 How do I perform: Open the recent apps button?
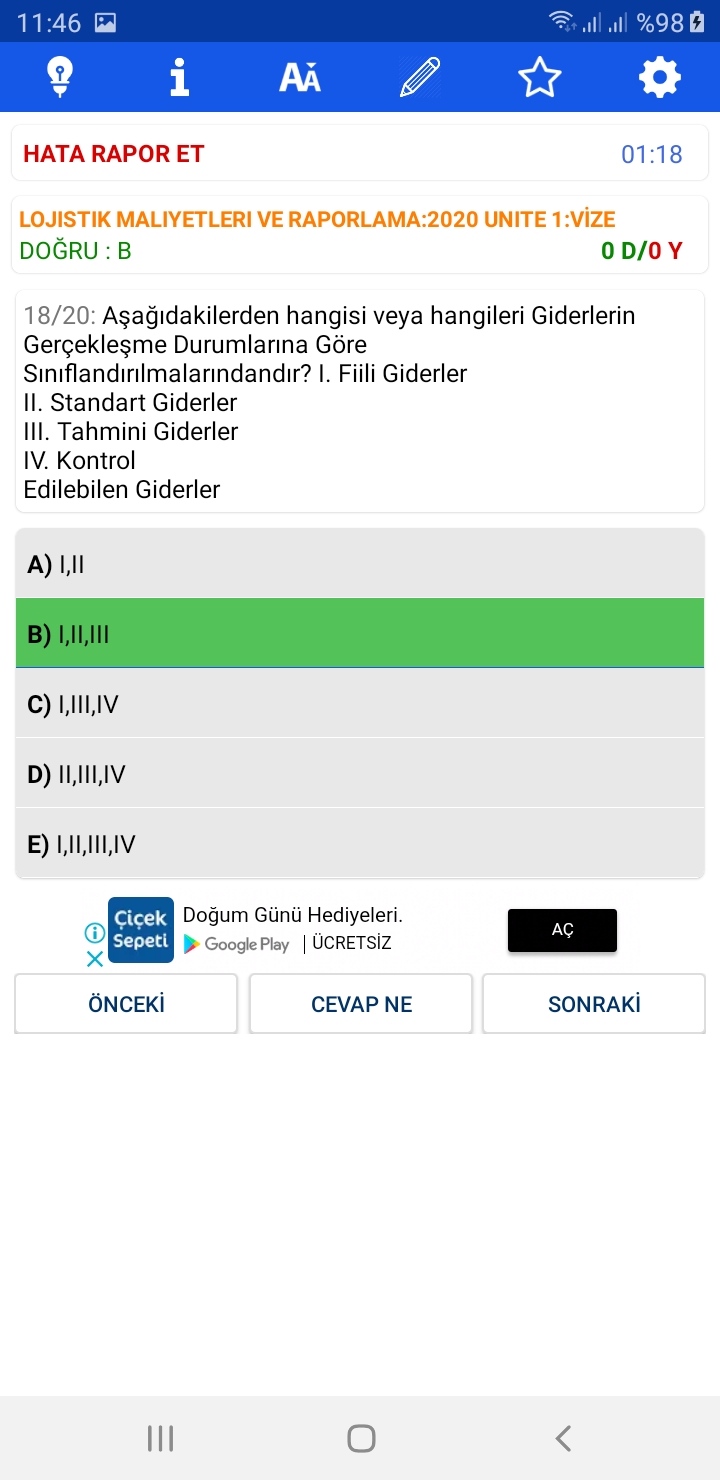(160, 1438)
